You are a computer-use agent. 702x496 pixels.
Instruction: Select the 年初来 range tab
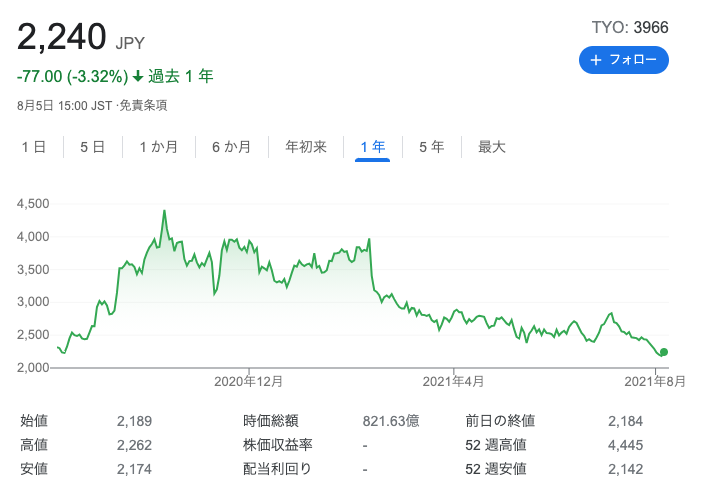point(306,147)
